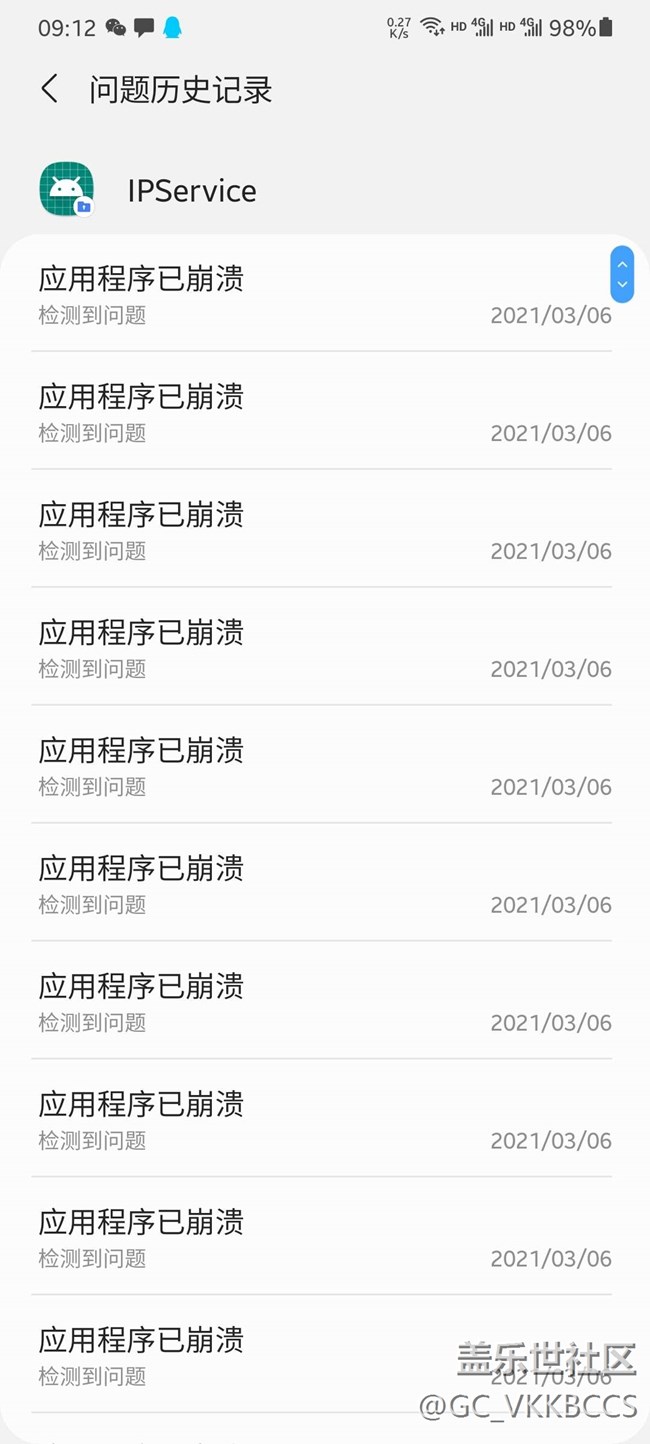Go back from 问题历史记录 page
Viewport: 650px width, 1444px height.
(x=49, y=89)
